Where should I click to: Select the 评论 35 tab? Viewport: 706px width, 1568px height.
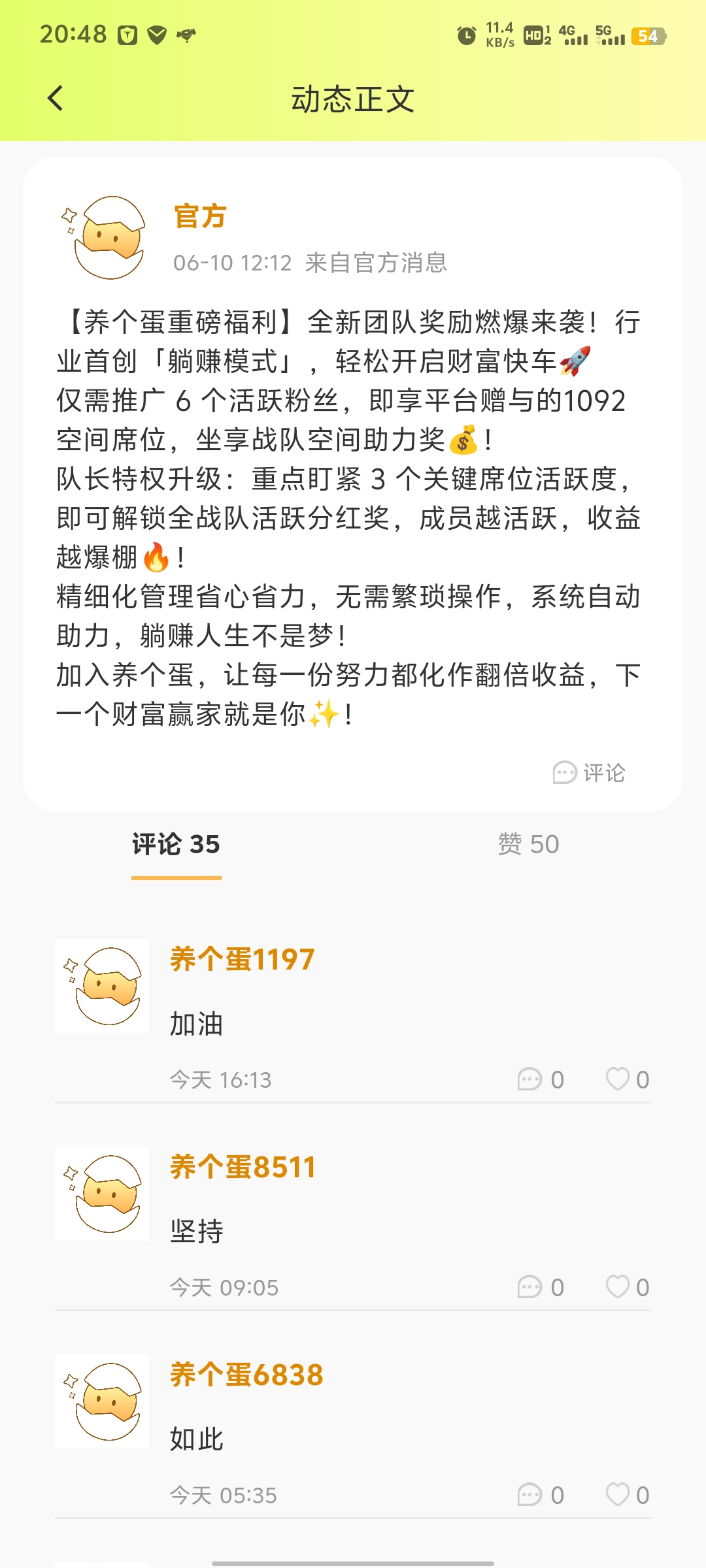tap(176, 844)
